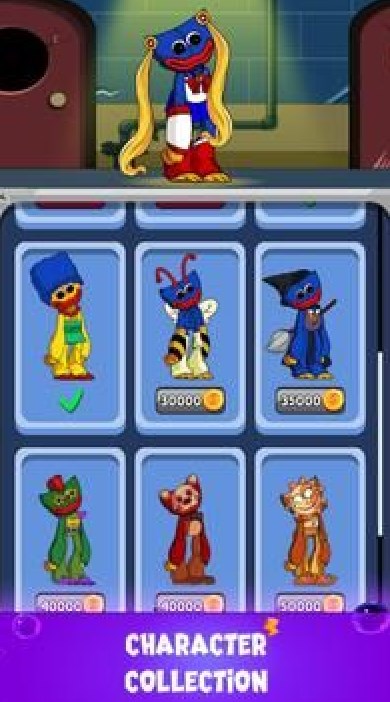
Task: Open the orange character card priced 50000
Action: click(310, 531)
